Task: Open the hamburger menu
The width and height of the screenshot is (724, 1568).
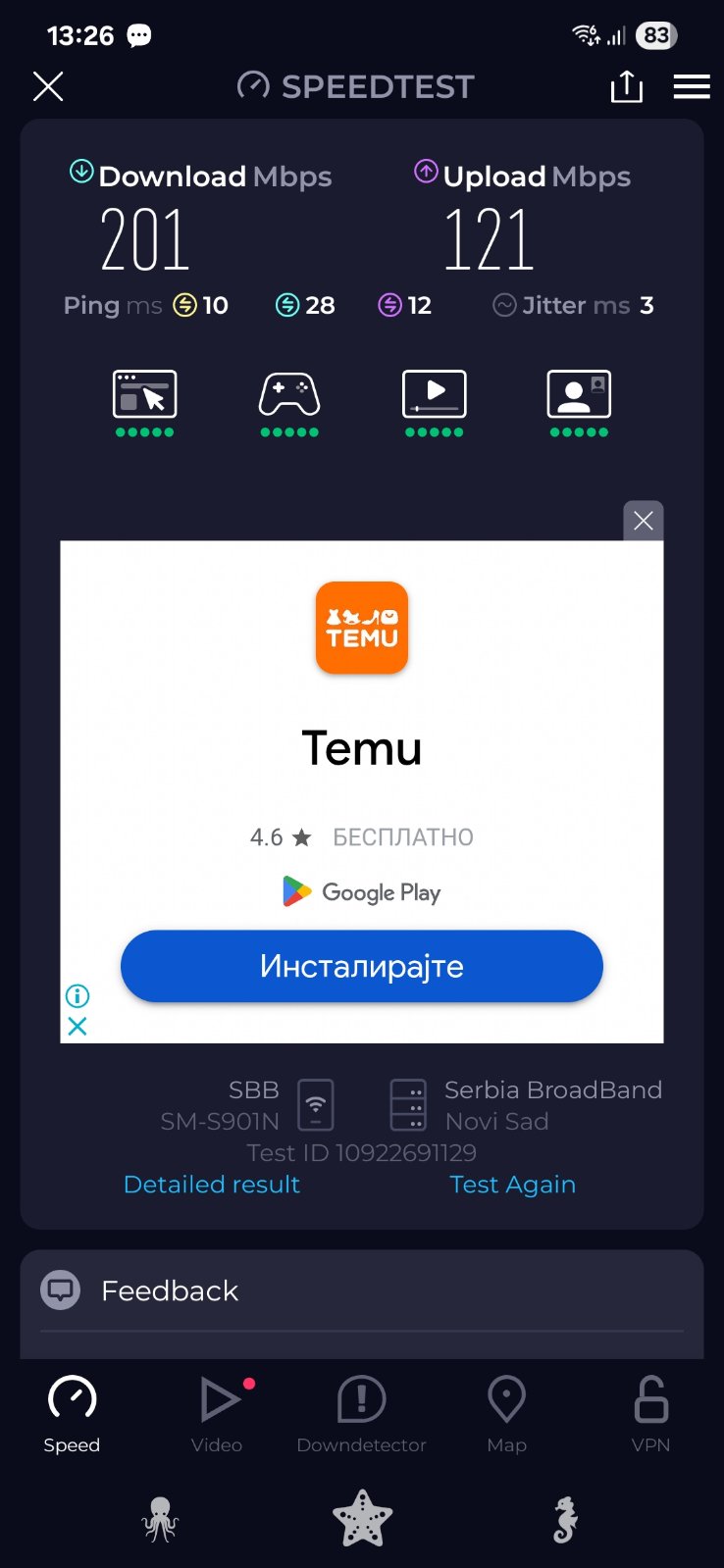Action: pos(692,86)
